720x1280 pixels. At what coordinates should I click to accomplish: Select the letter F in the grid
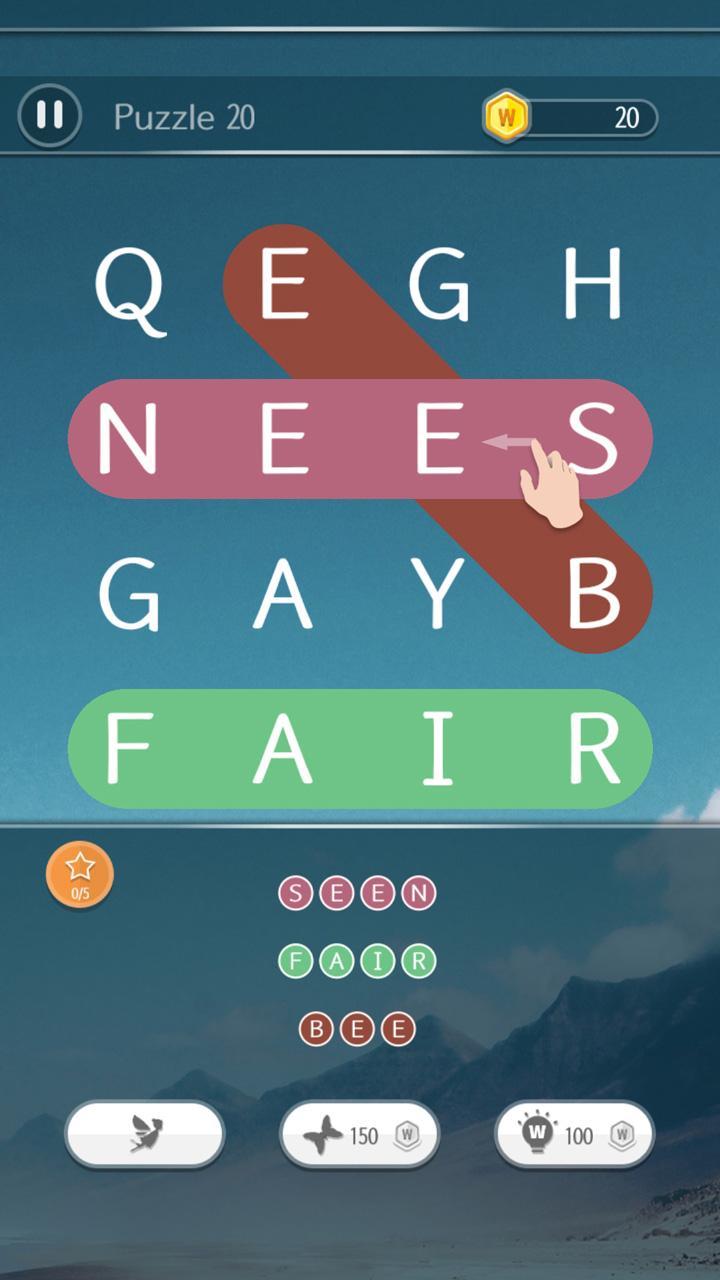coord(127,749)
